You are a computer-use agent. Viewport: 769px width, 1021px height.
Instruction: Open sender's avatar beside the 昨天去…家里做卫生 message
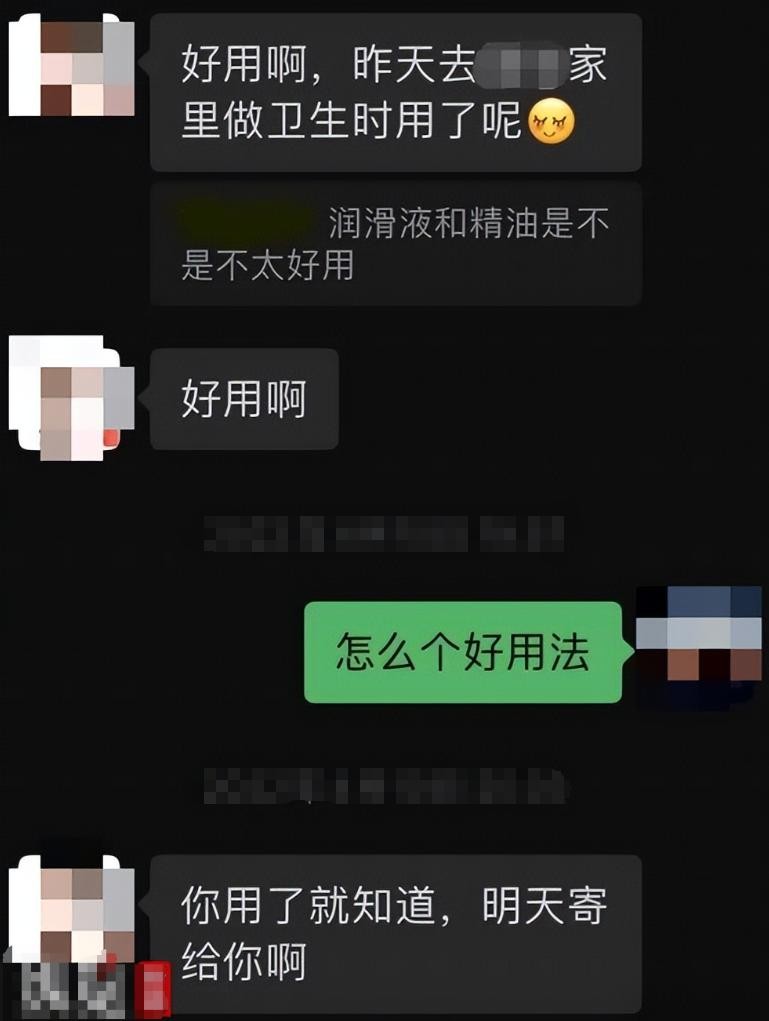coord(71,65)
